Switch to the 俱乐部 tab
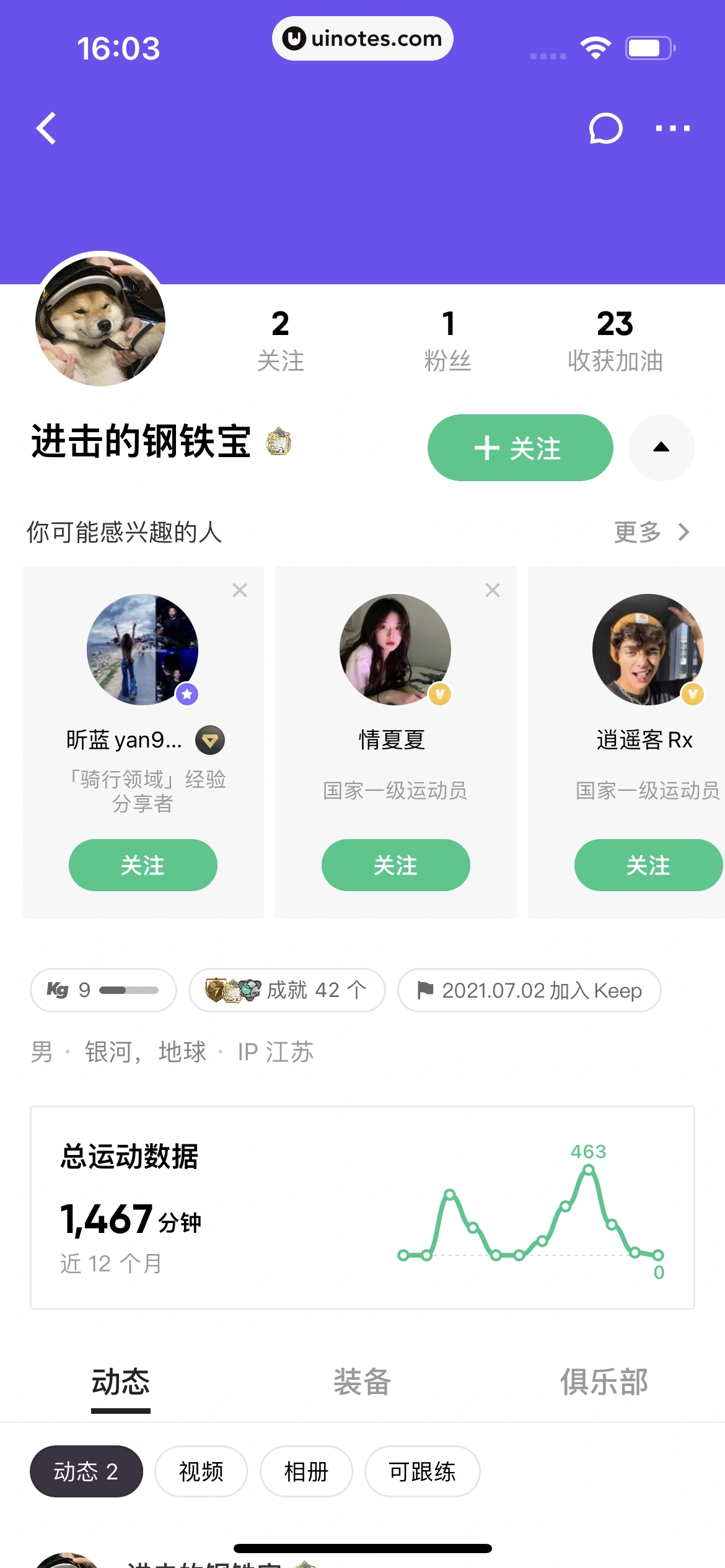The height and width of the screenshot is (1568, 725). [x=605, y=1382]
